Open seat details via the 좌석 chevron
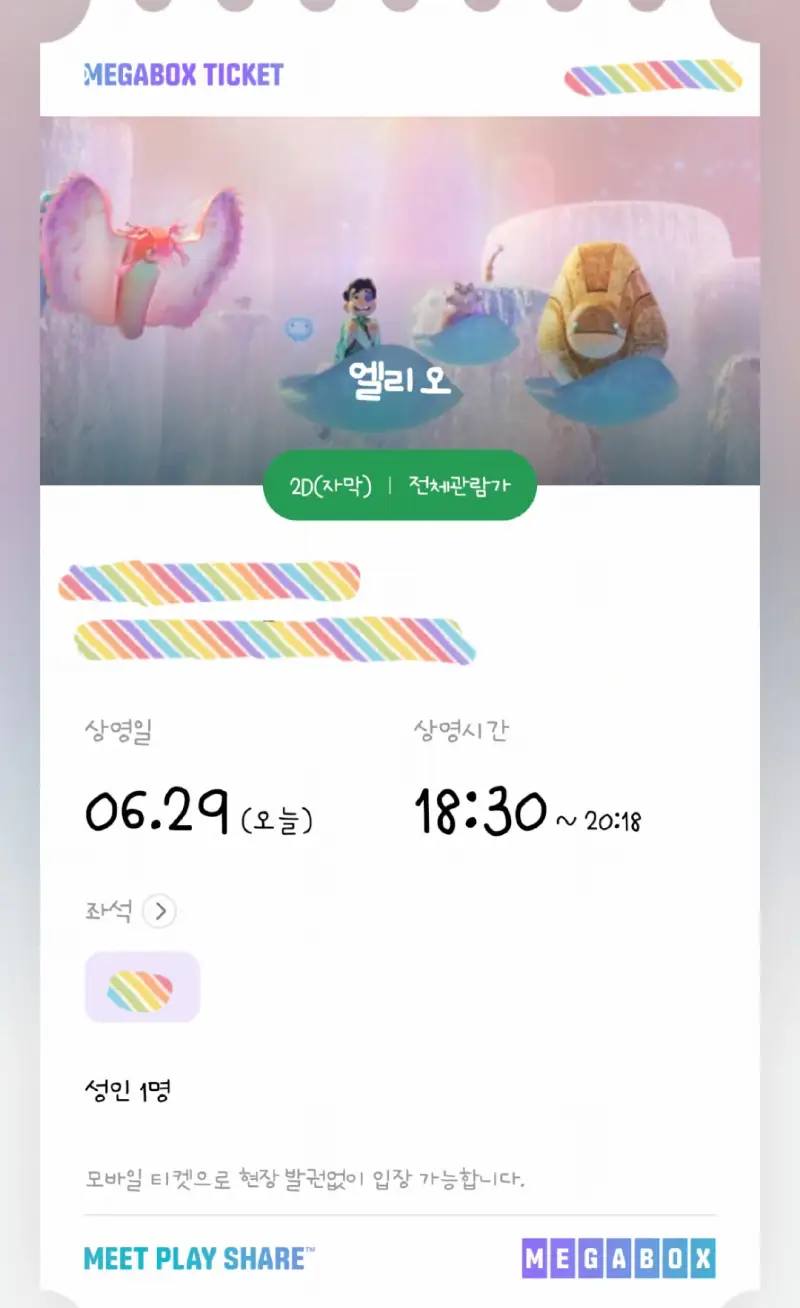Screen dimensions: 800x1308 (x=160, y=911)
